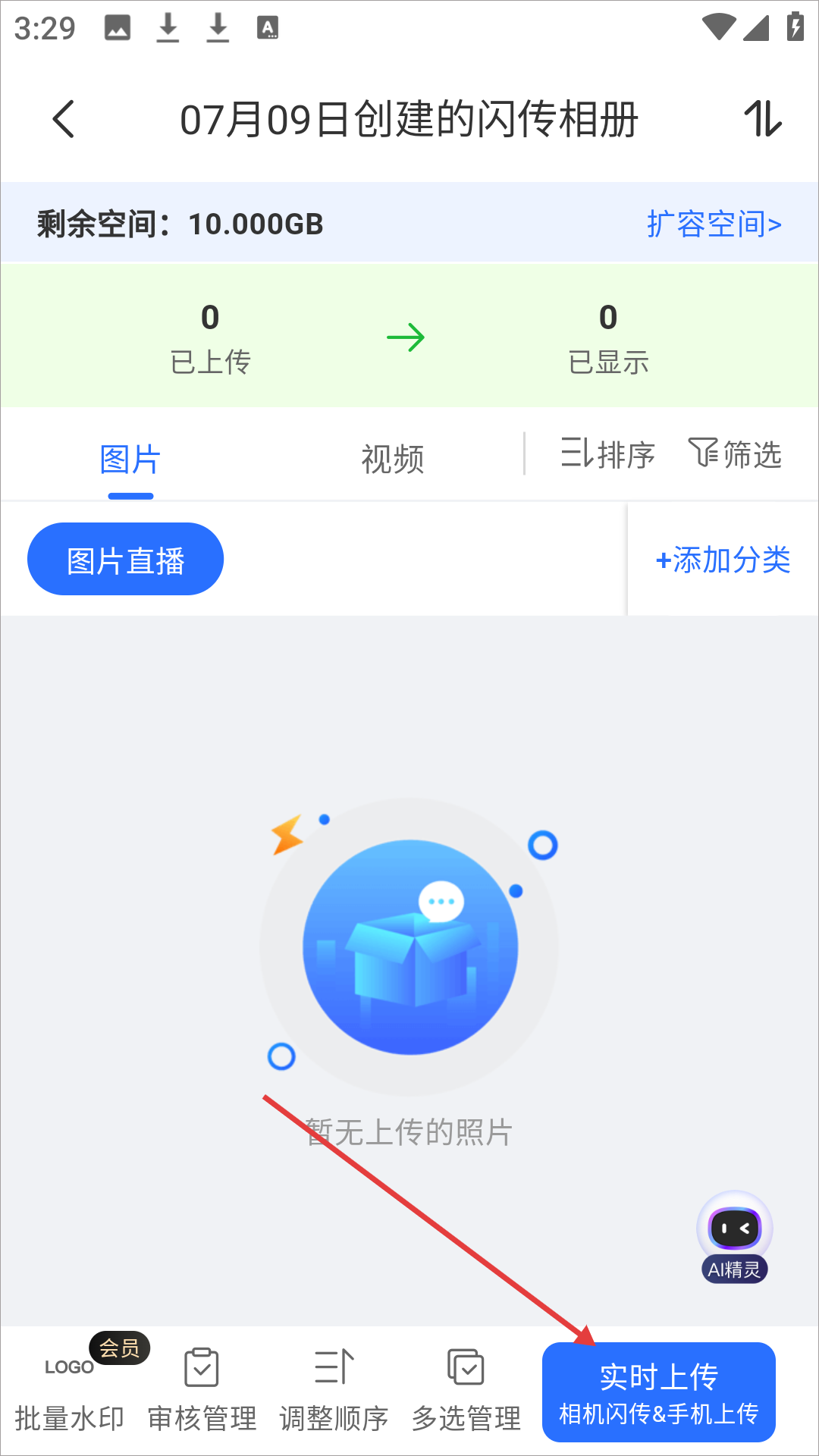This screenshot has width=819, height=1456.
Task: Open the 扩容空间 link
Action: tap(714, 224)
